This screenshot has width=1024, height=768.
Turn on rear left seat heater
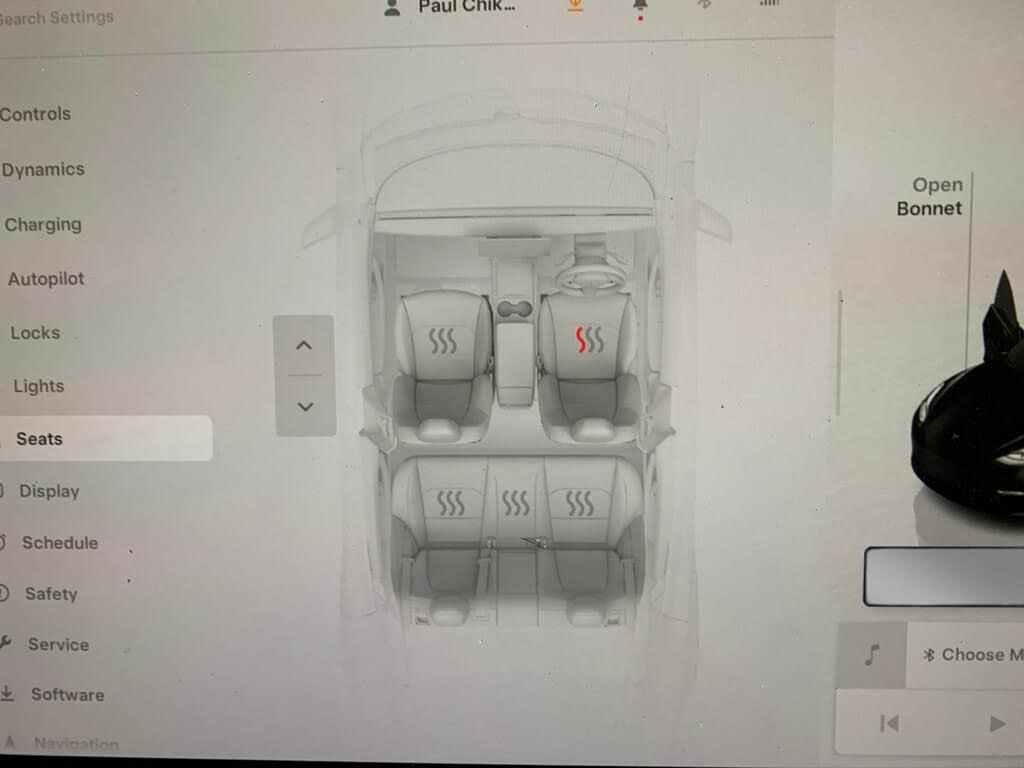pos(451,504)
